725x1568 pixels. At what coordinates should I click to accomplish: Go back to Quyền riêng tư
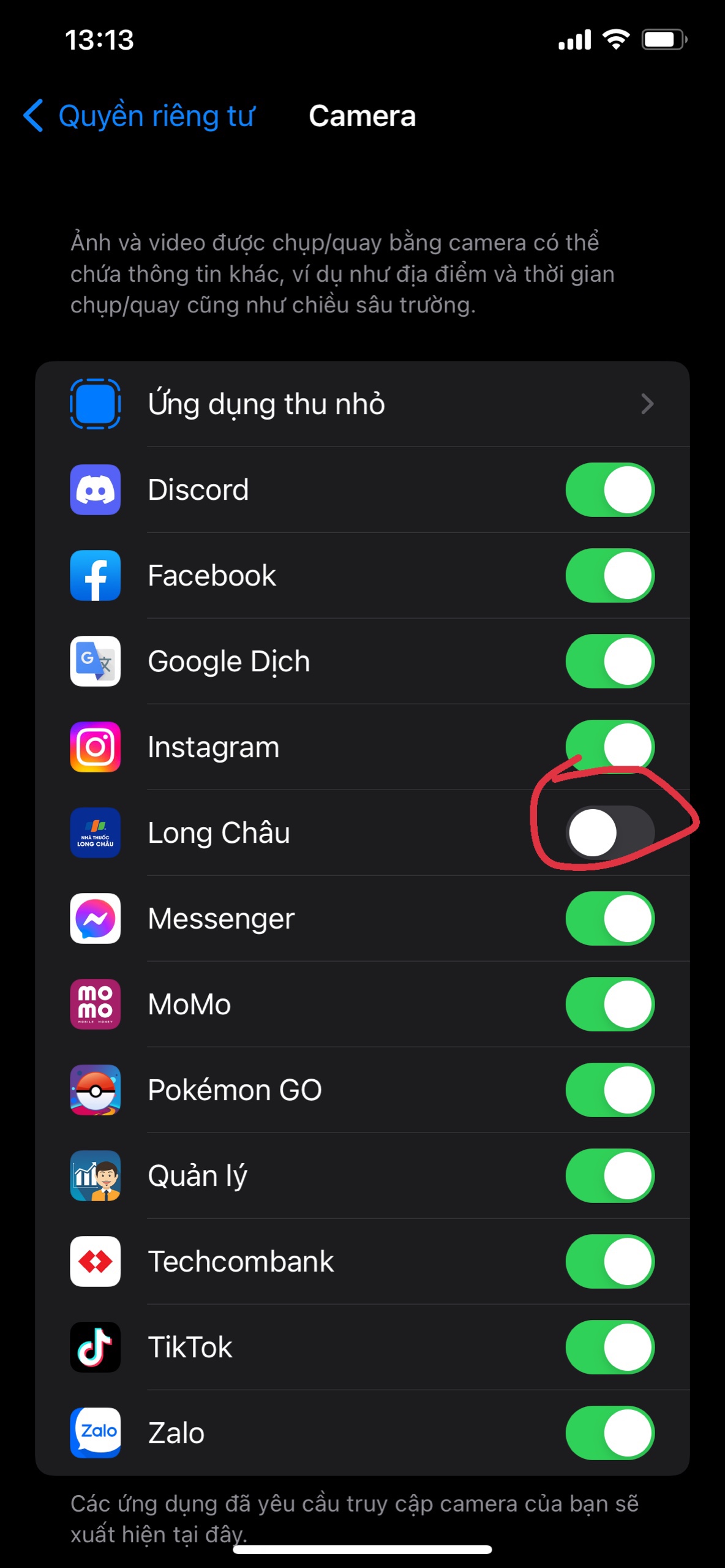(138, 116)
